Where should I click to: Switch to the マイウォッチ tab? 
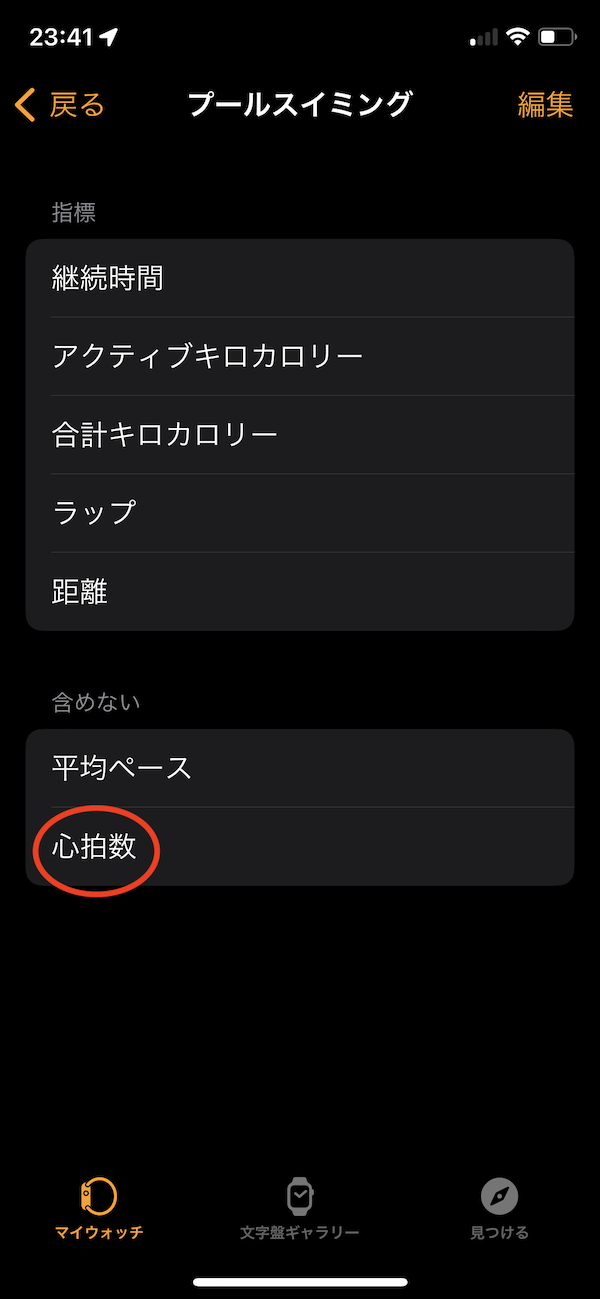coord(99,1208)
